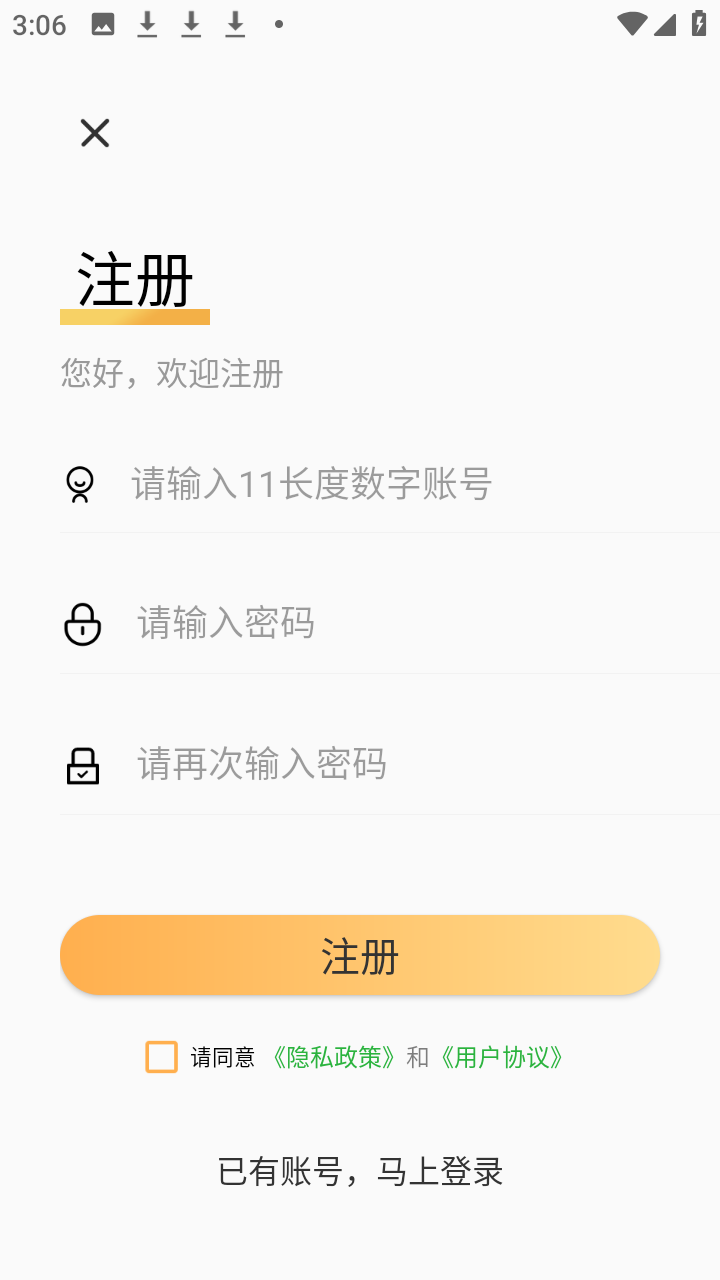
Task: Tap 已有账号，马上登录 to go to login
Action: [359, 1170]
